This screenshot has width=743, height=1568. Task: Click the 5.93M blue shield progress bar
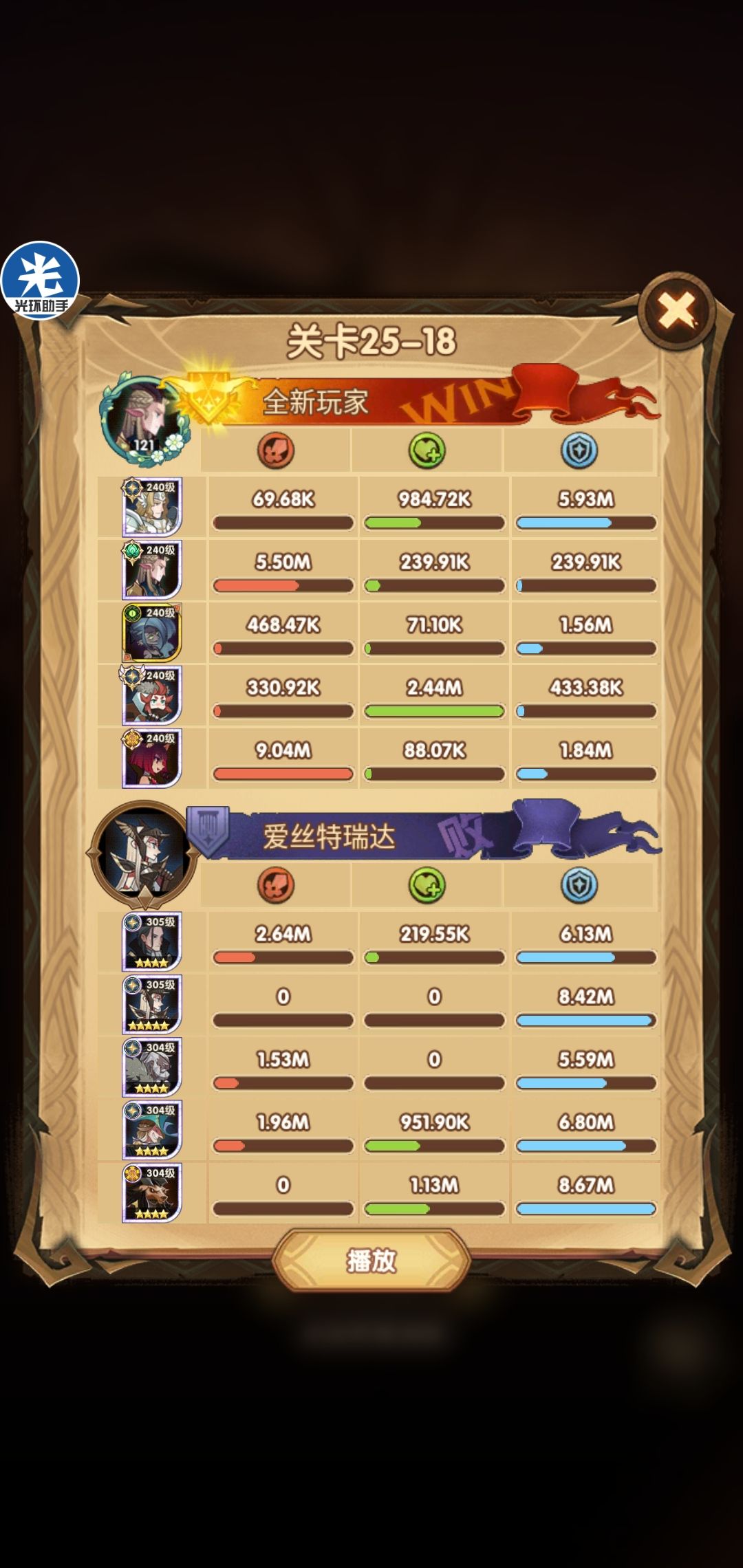click(x=584, y=523)
